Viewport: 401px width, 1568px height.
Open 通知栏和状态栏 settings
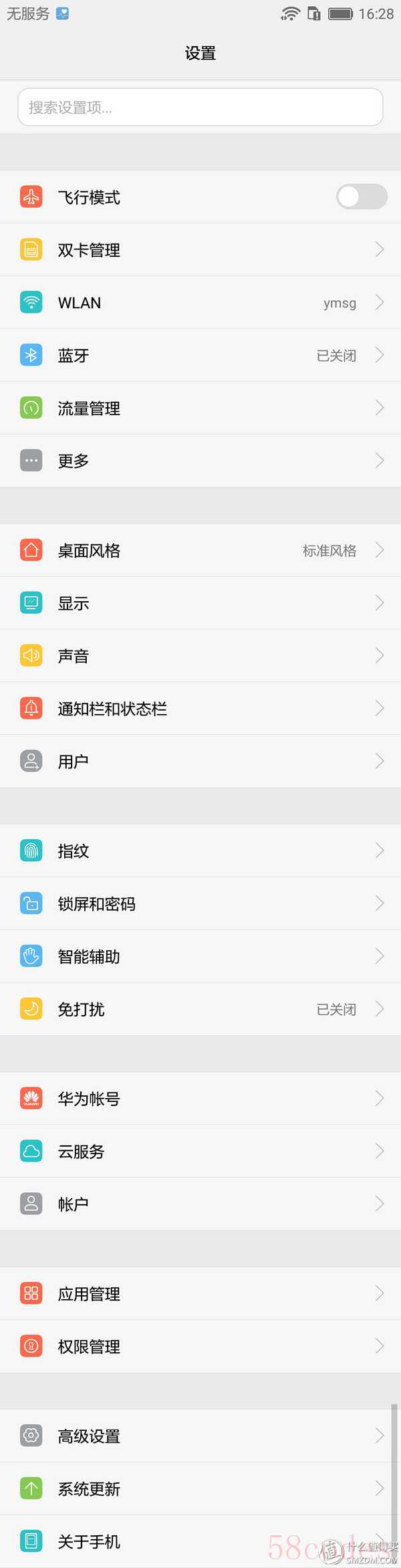[200, 708]
